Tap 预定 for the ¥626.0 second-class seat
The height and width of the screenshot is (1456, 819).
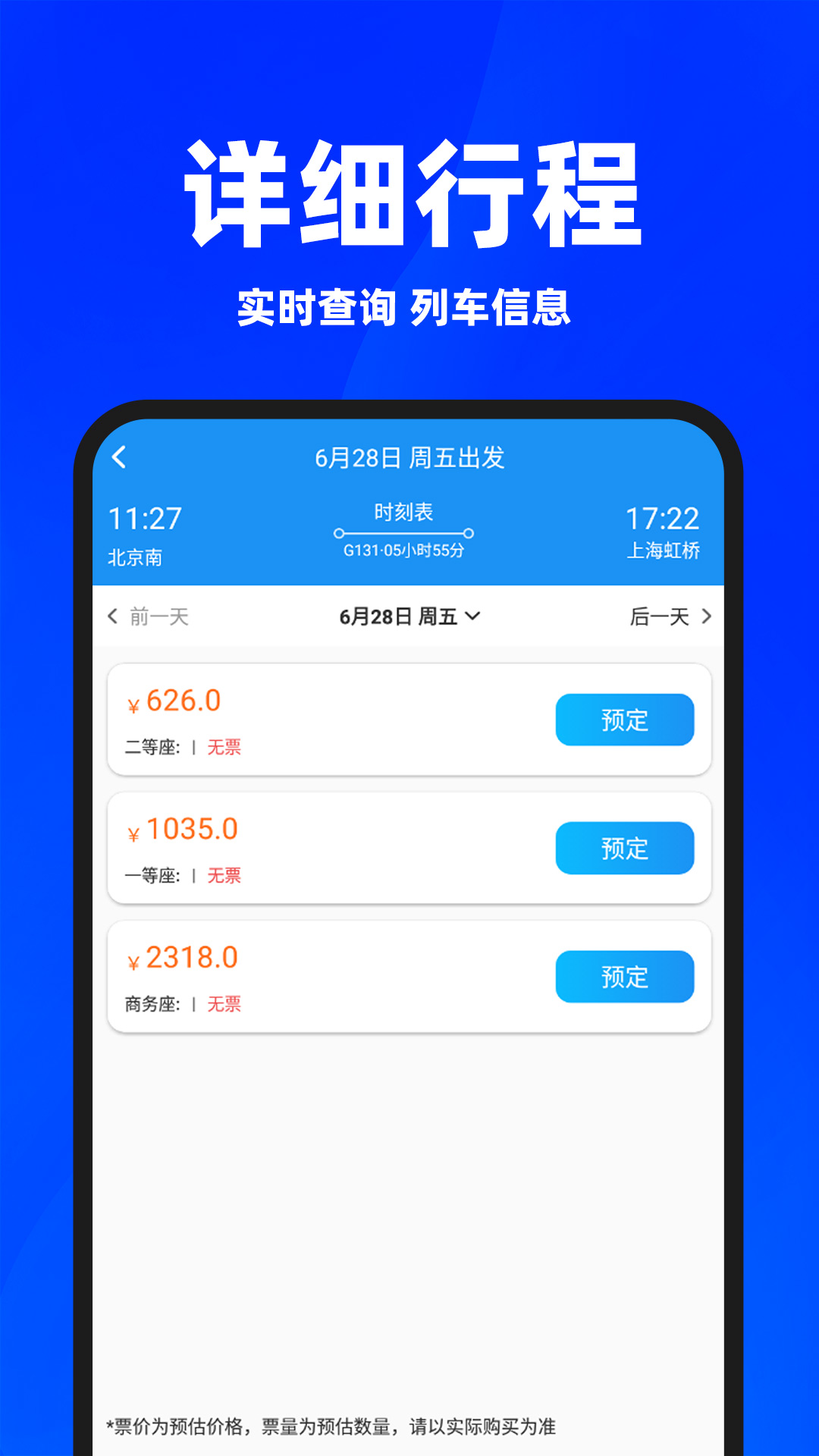(624, 720)
